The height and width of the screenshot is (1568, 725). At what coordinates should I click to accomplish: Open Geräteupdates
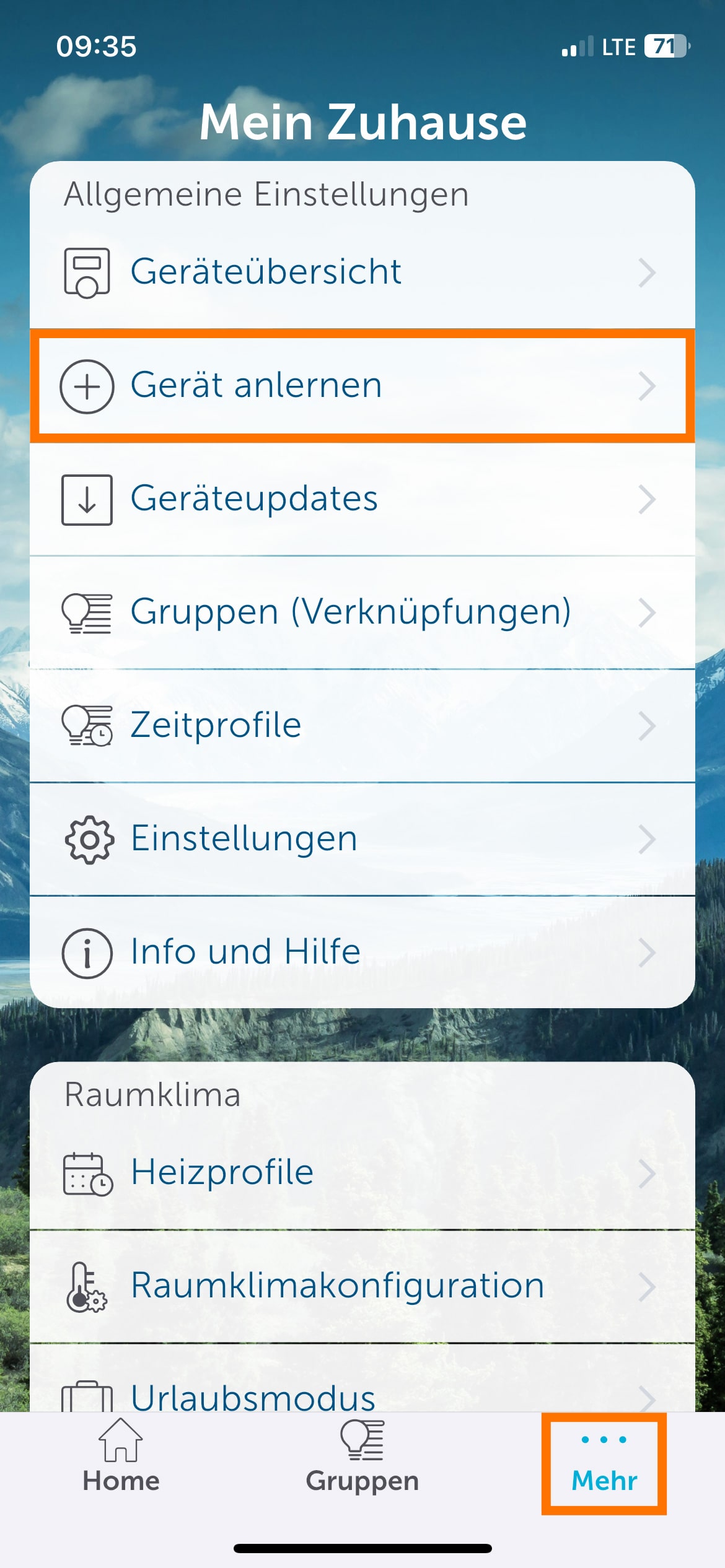pos(362,499)
